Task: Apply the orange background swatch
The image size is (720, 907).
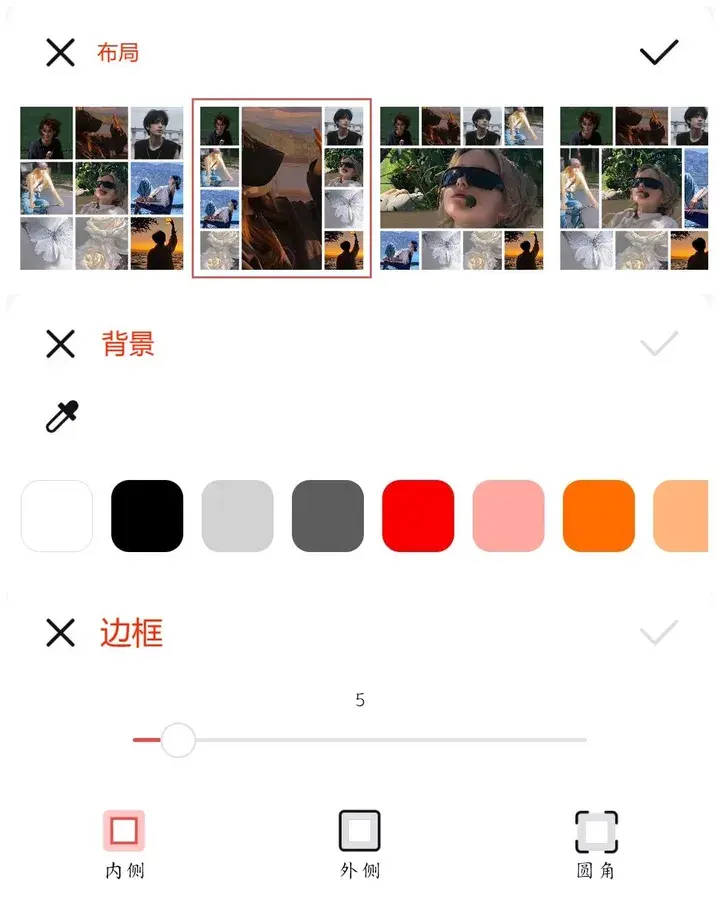Action: pos(599,515)
